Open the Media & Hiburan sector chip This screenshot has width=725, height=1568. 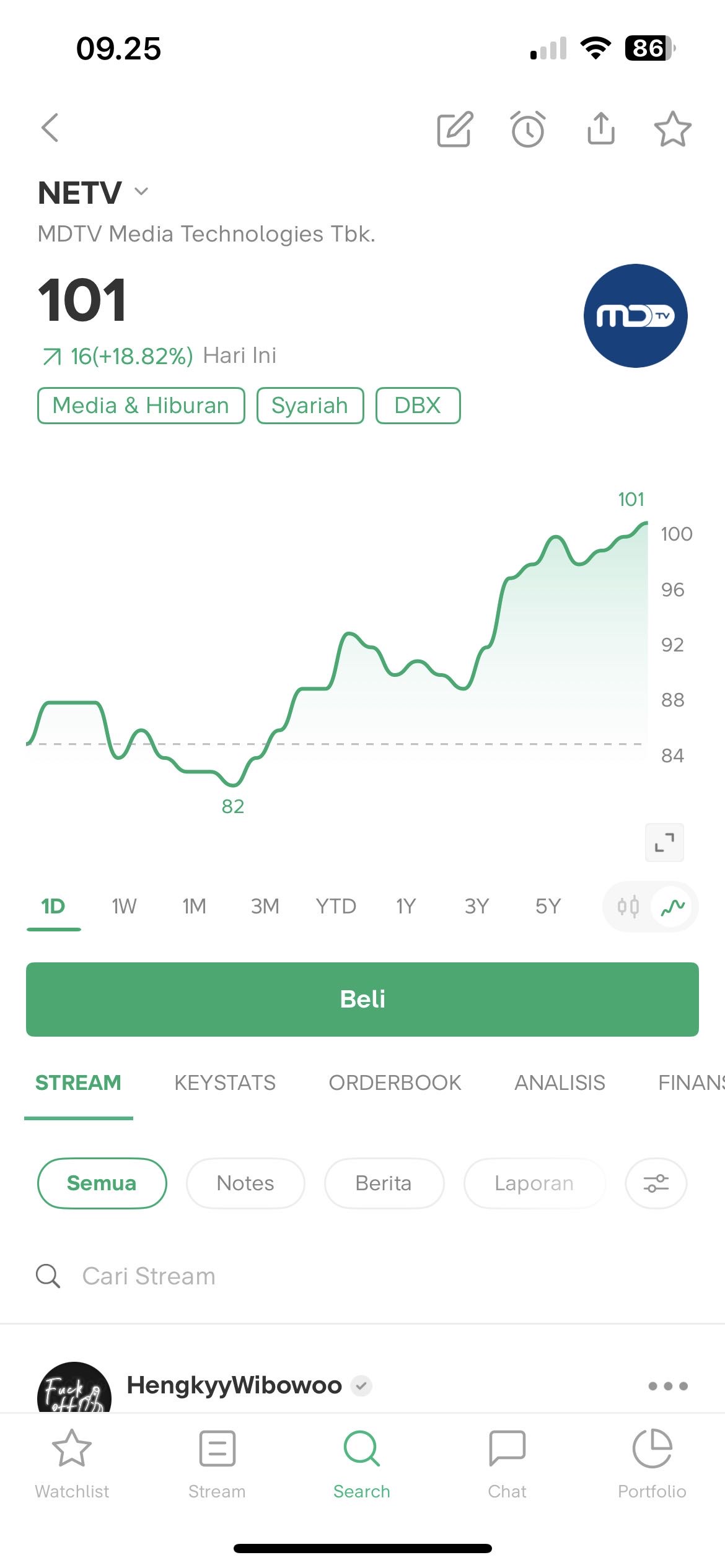[141, 406]
